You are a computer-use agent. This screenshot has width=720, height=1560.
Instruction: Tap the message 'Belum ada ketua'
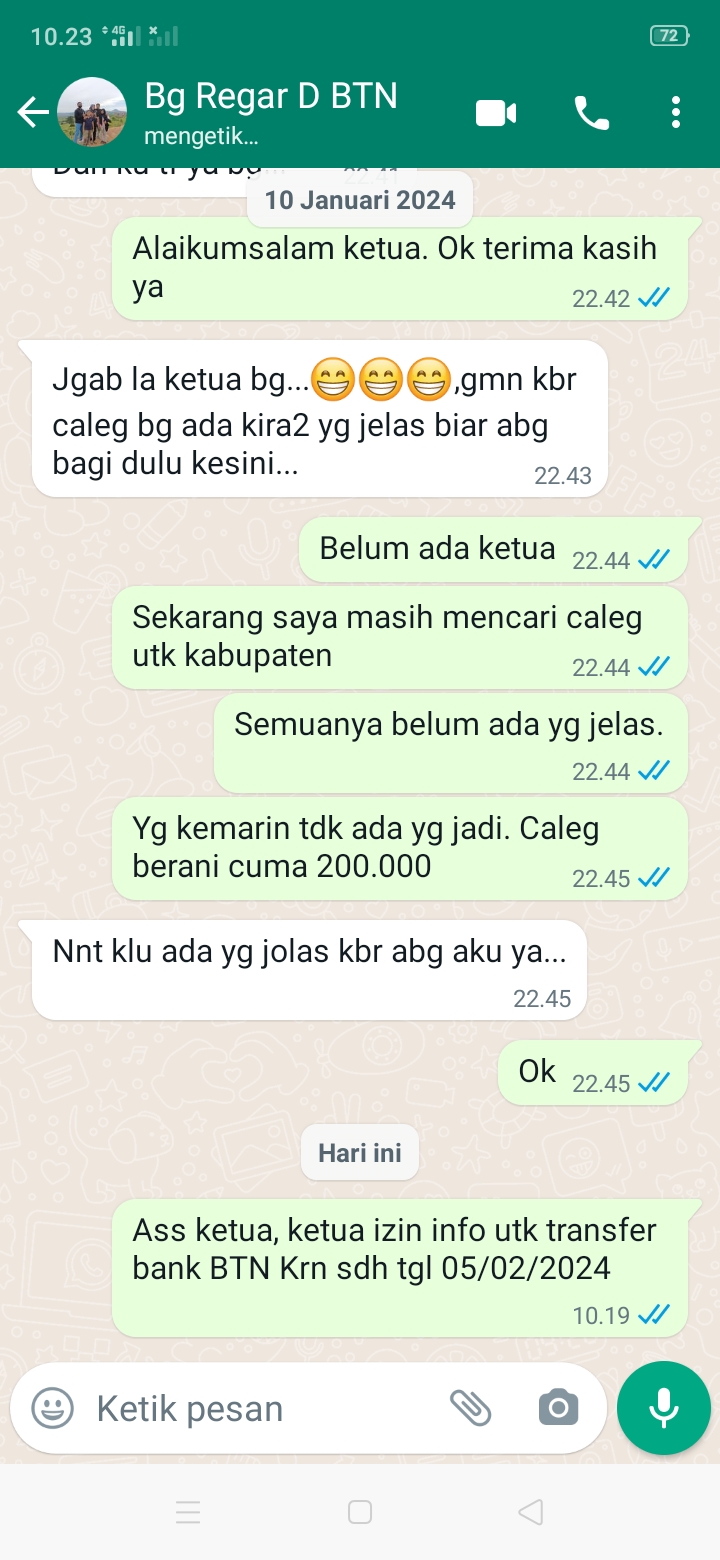click(x=490, y=548)
